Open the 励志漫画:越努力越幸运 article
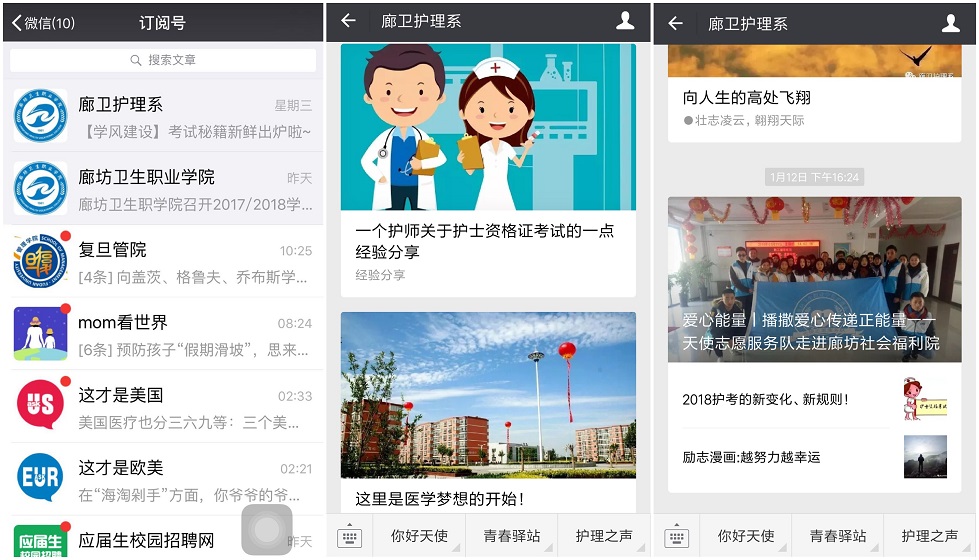979x560 pixels. [x=780, y=457]
